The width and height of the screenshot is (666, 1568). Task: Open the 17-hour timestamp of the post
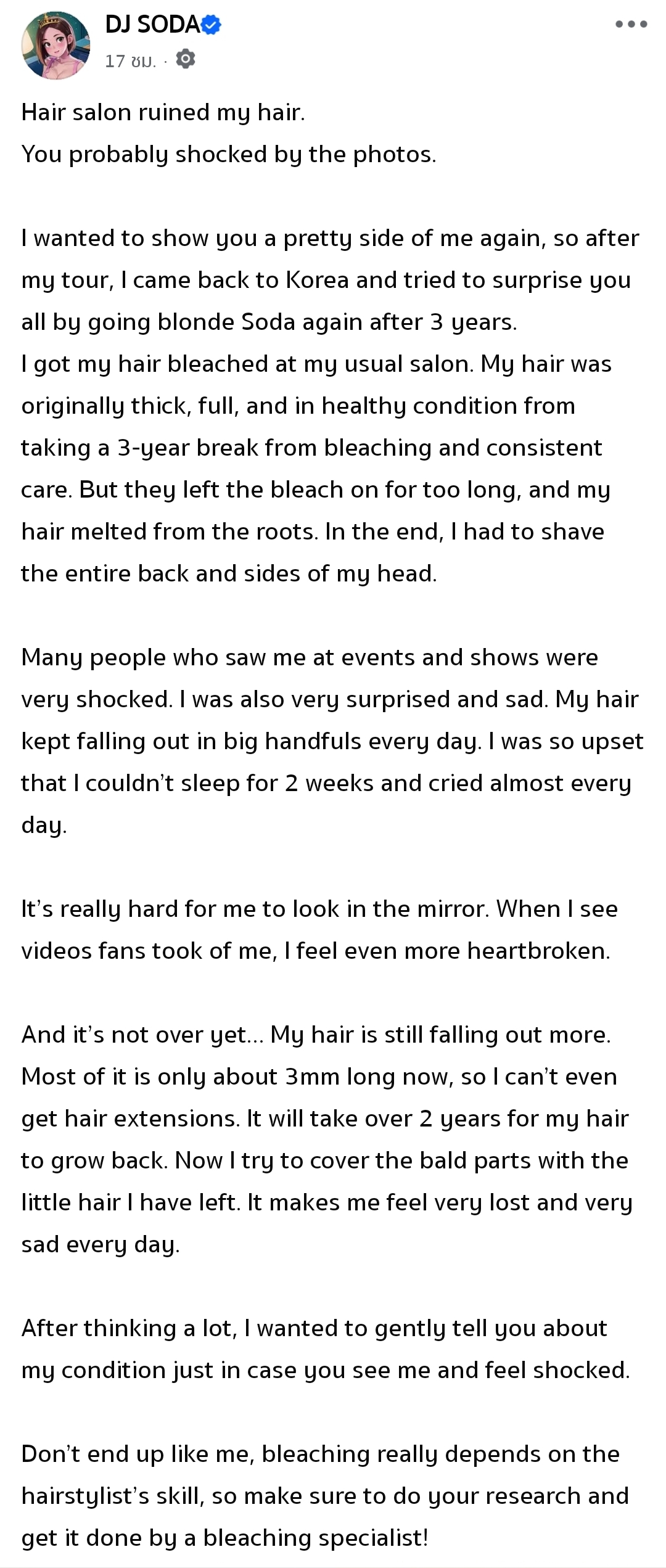pos(129,60)
